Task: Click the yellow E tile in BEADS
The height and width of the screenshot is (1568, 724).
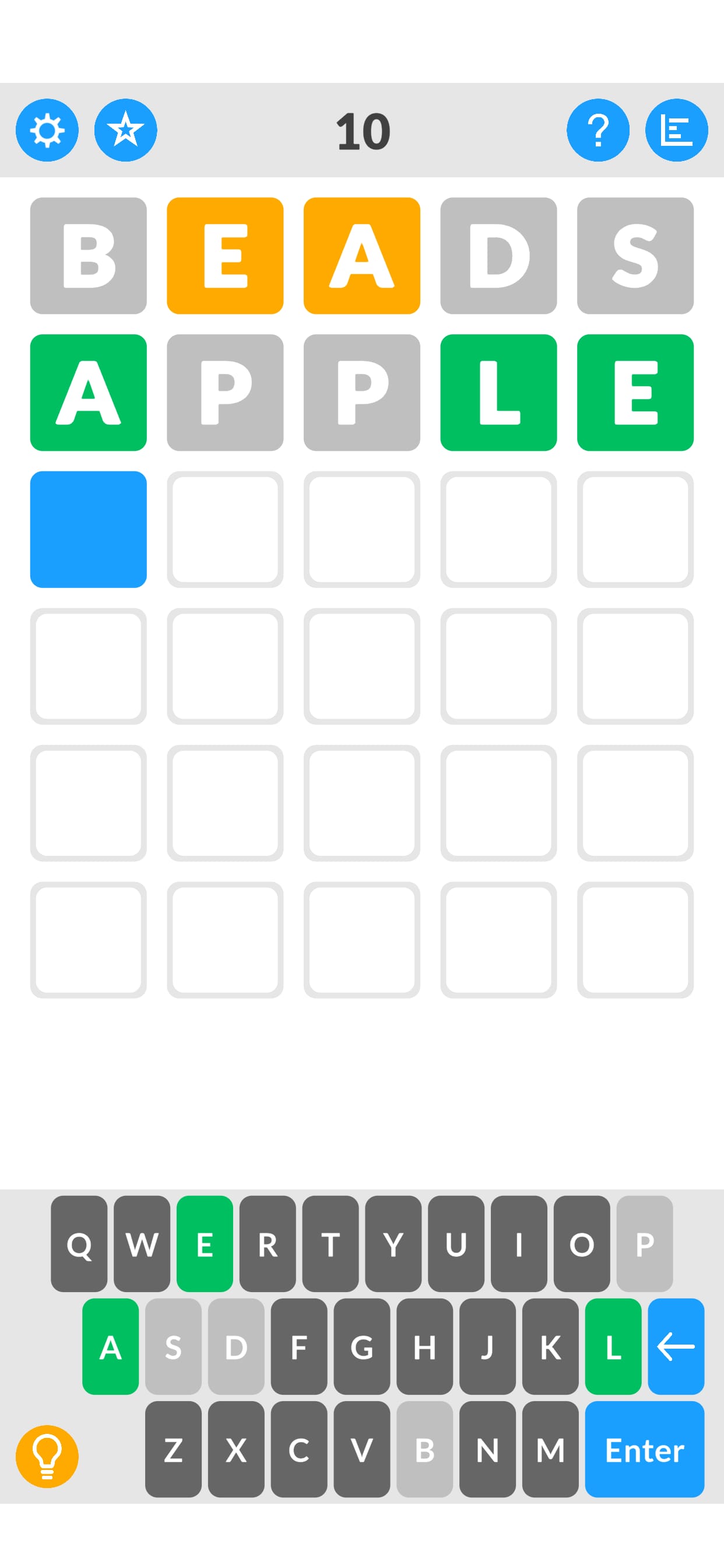Action: [225, 254]
